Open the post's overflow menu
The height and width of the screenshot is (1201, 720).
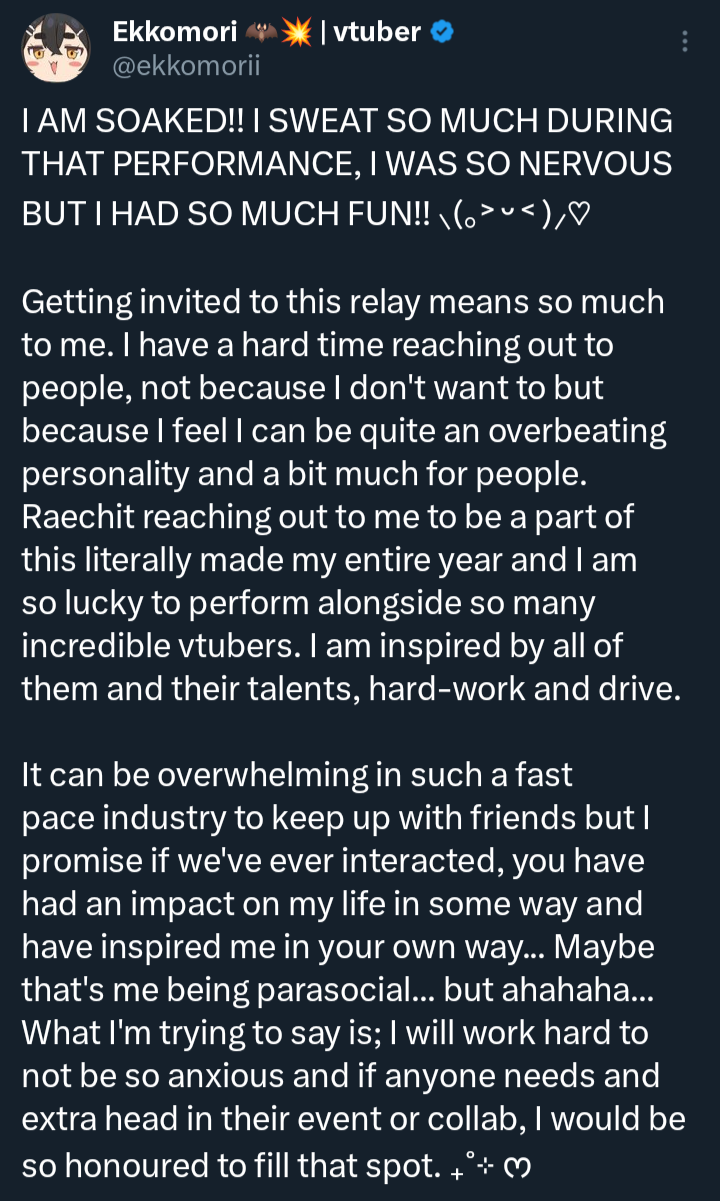[x=685, y=41]
